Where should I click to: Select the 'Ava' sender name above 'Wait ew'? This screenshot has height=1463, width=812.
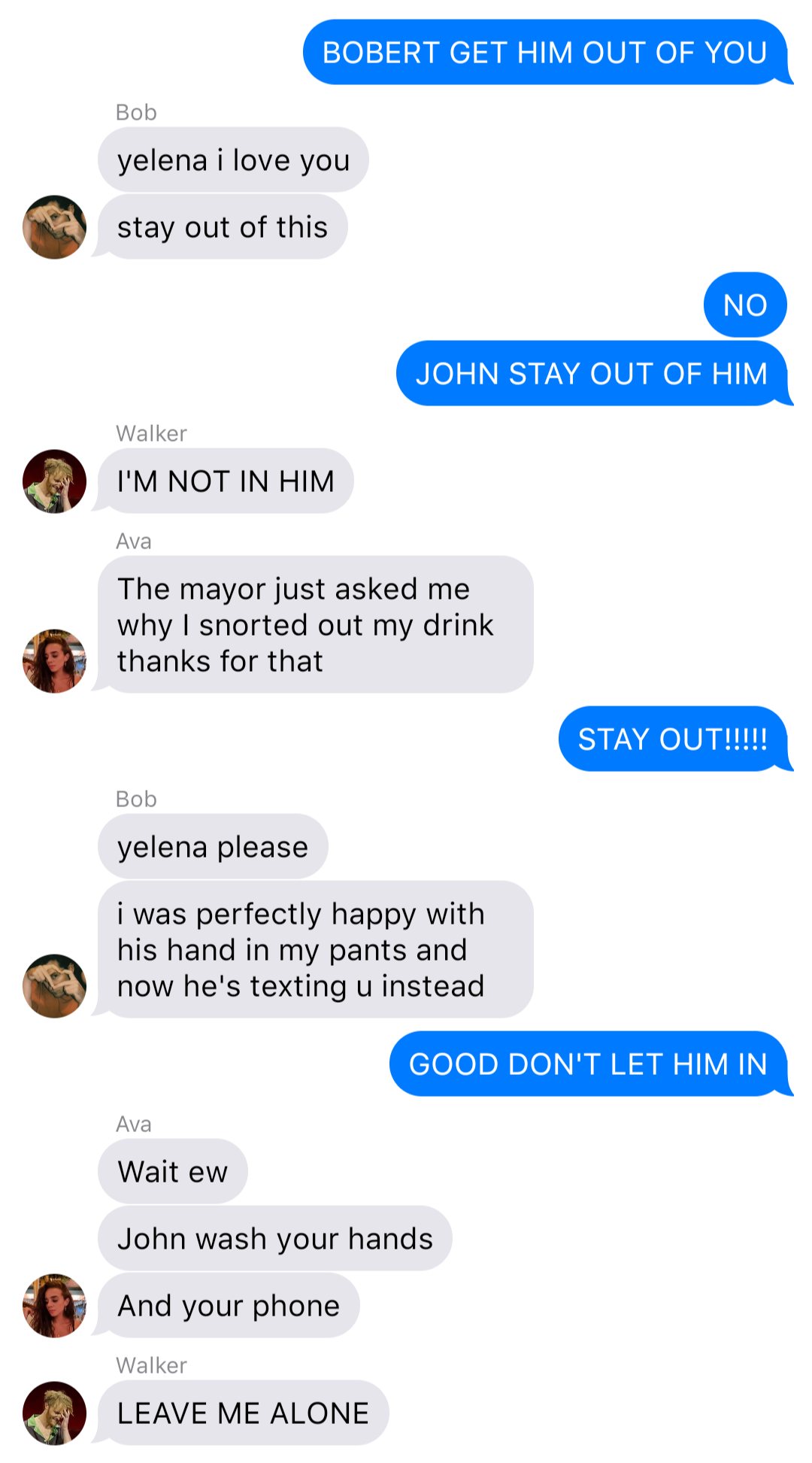pos(134,1123)
